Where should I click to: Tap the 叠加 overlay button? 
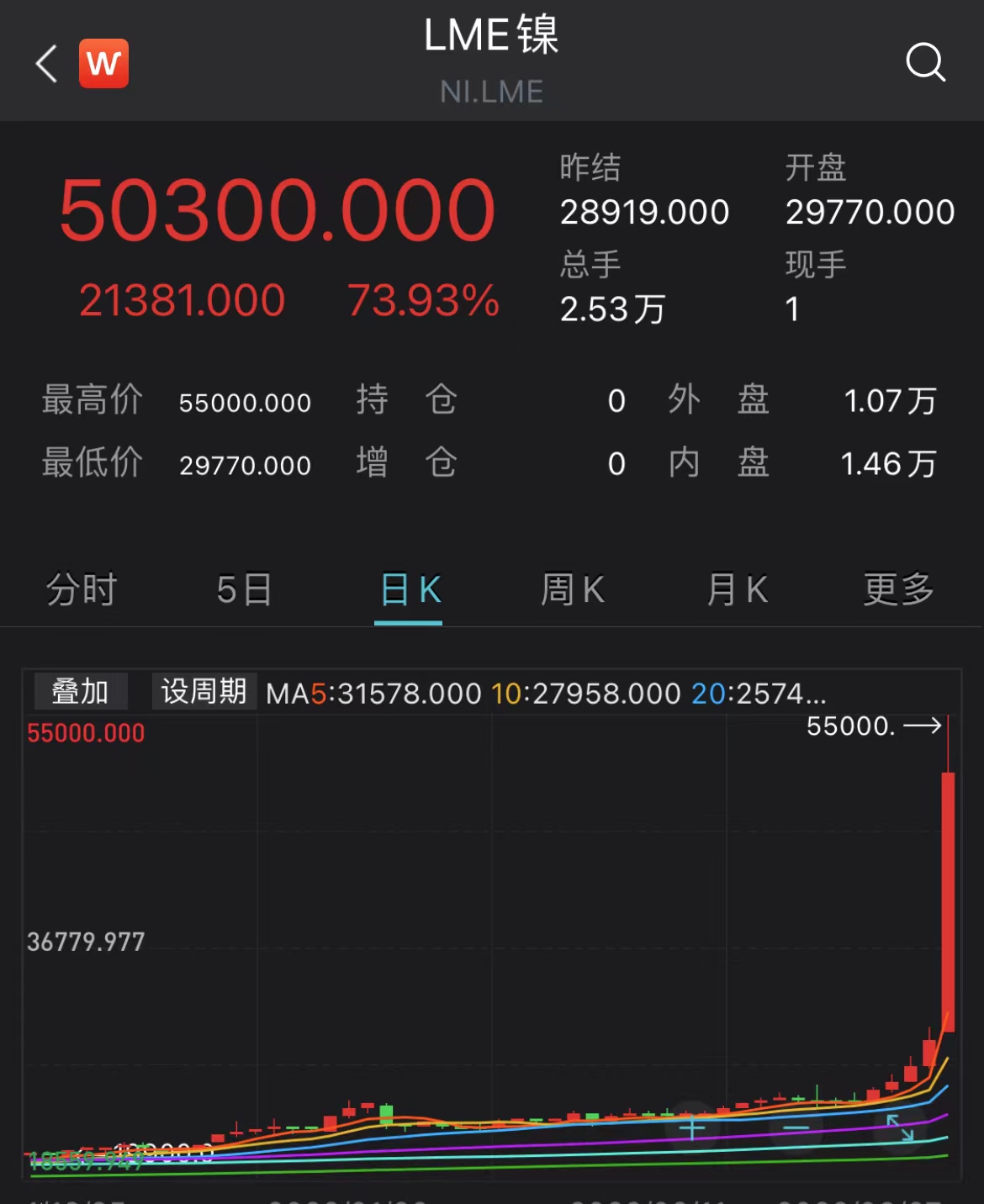(81, 692)
